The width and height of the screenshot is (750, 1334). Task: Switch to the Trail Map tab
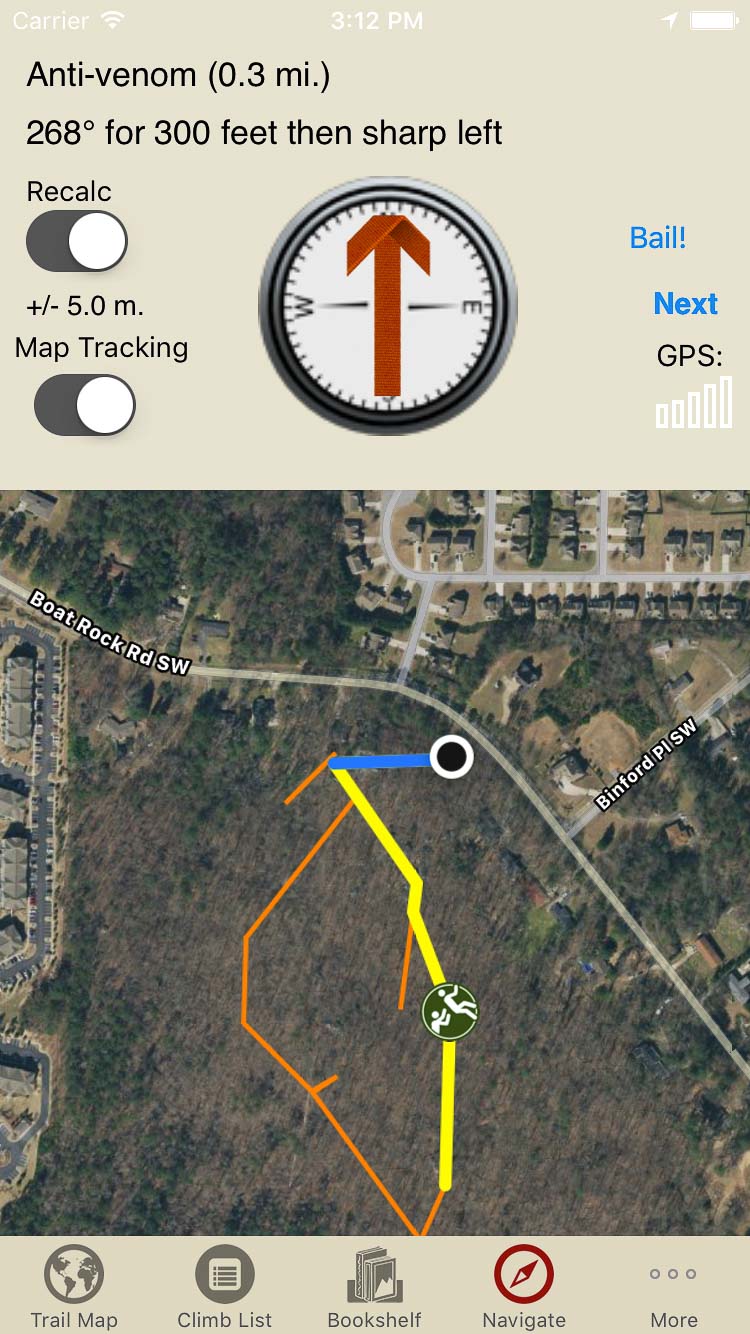tap(74, 1286)
